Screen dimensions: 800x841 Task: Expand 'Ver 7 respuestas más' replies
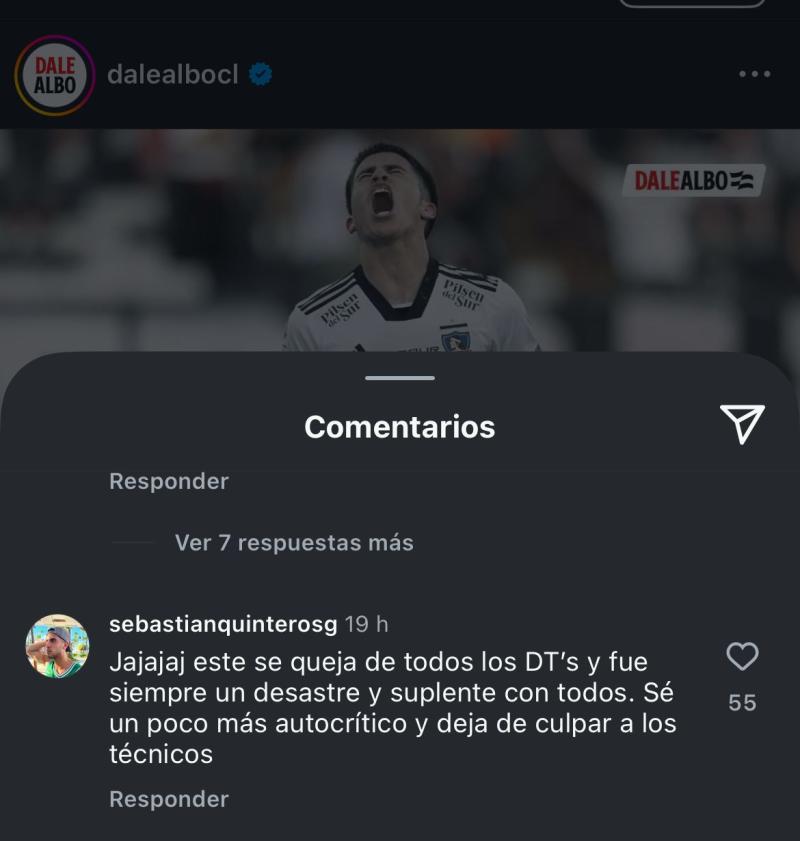(293, 544)
